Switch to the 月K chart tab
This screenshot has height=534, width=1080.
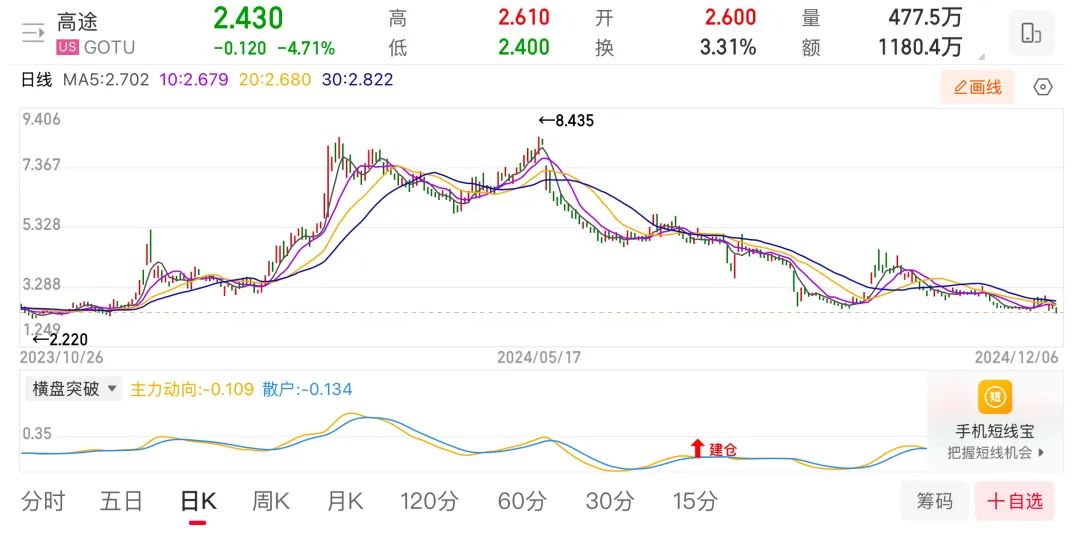[345, 501]
